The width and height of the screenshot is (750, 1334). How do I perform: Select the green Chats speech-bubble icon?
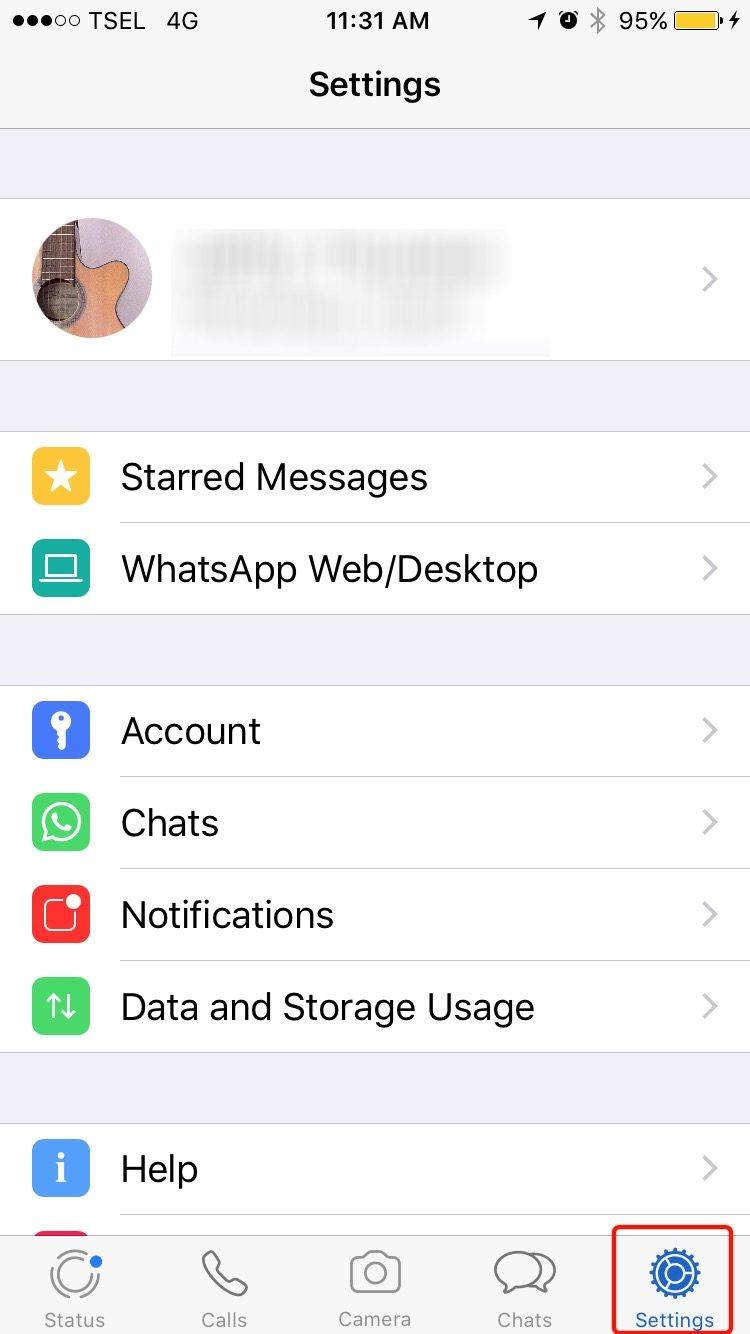click(x=61, y=822)
